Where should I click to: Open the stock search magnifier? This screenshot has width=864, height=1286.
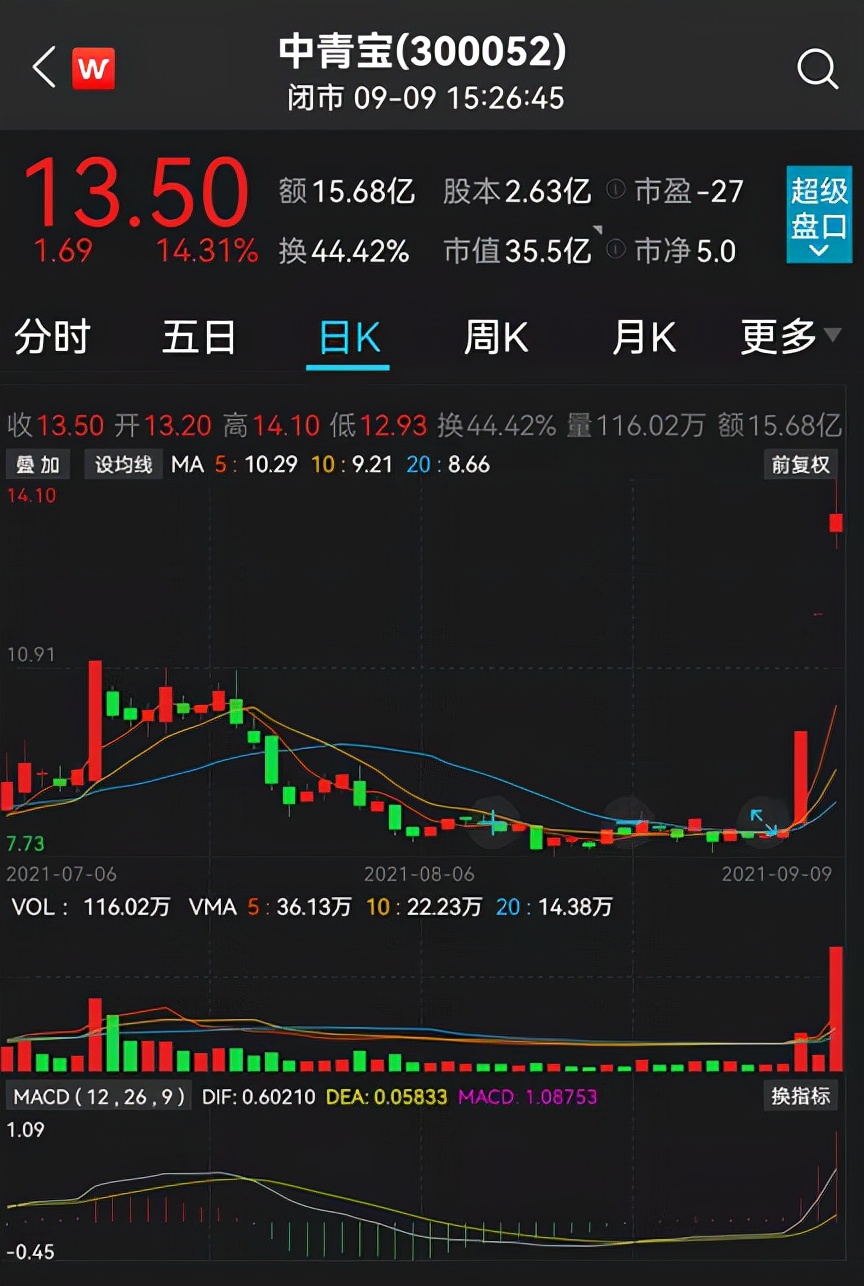817,69
